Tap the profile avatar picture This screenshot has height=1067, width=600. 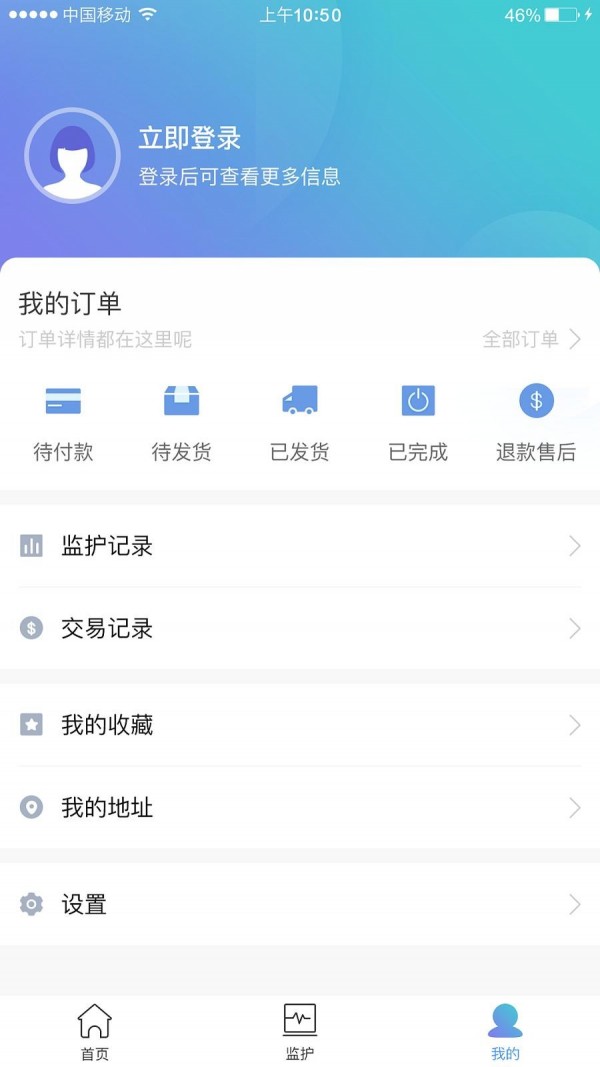[72, 156]
